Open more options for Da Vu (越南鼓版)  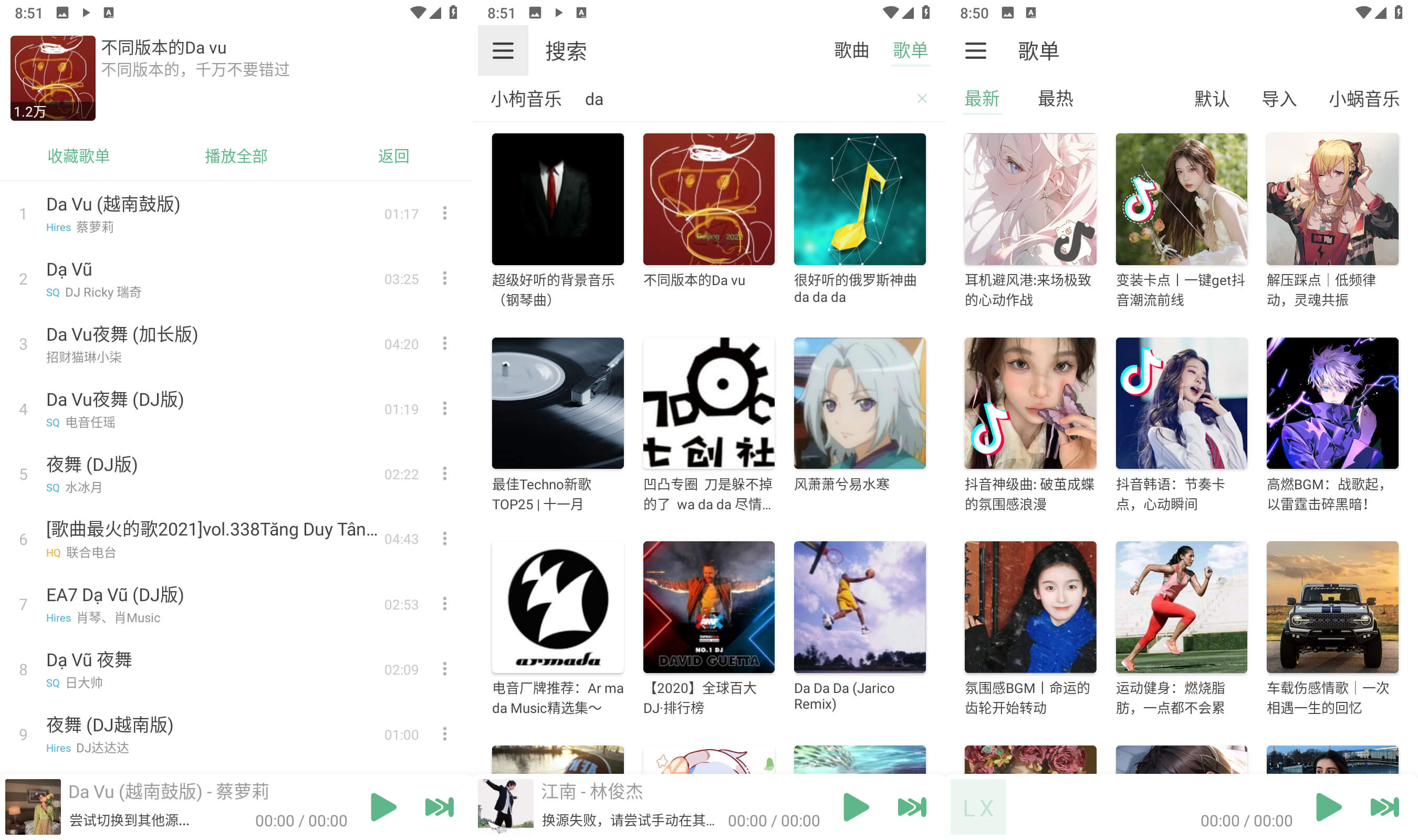445,213
